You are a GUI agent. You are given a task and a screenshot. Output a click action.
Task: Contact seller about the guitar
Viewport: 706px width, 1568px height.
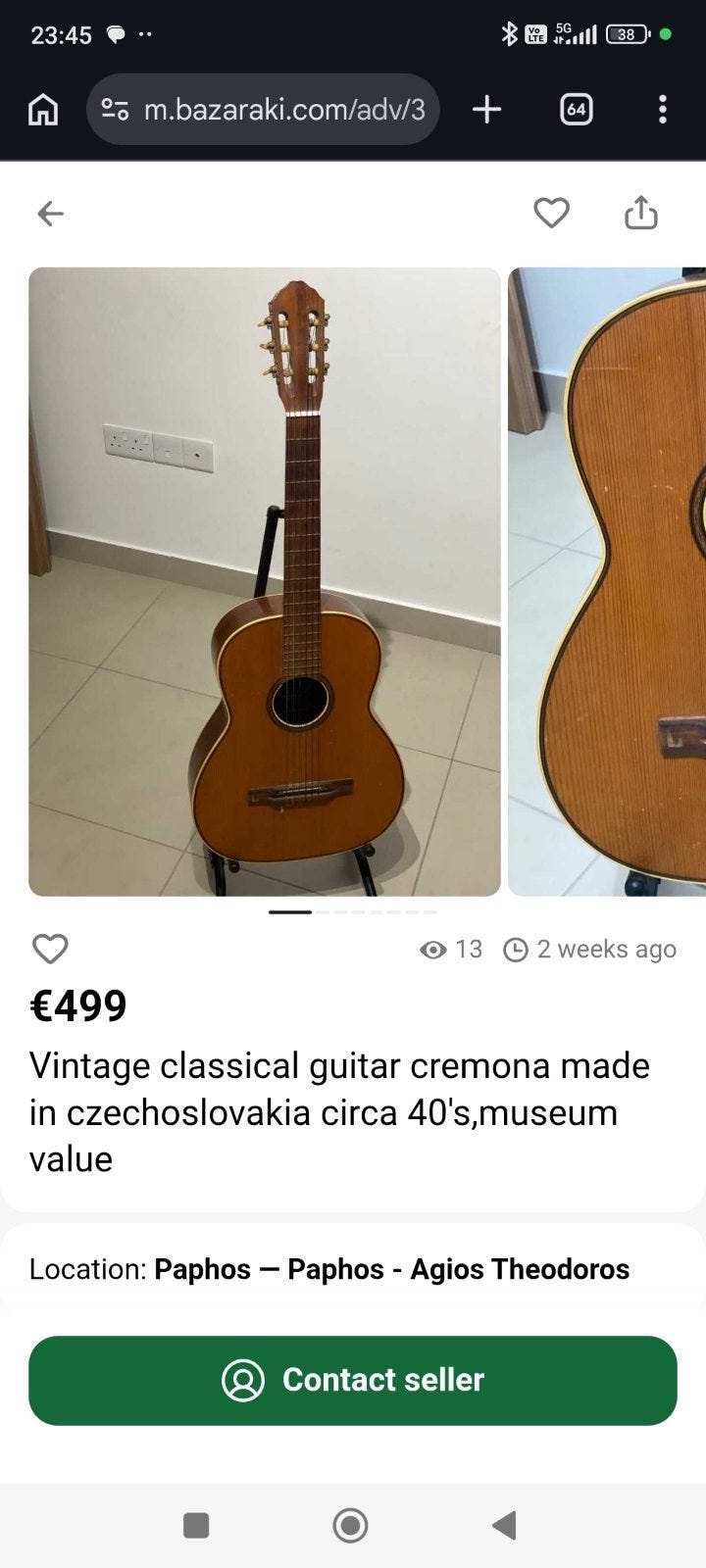tap(353, 1380)
